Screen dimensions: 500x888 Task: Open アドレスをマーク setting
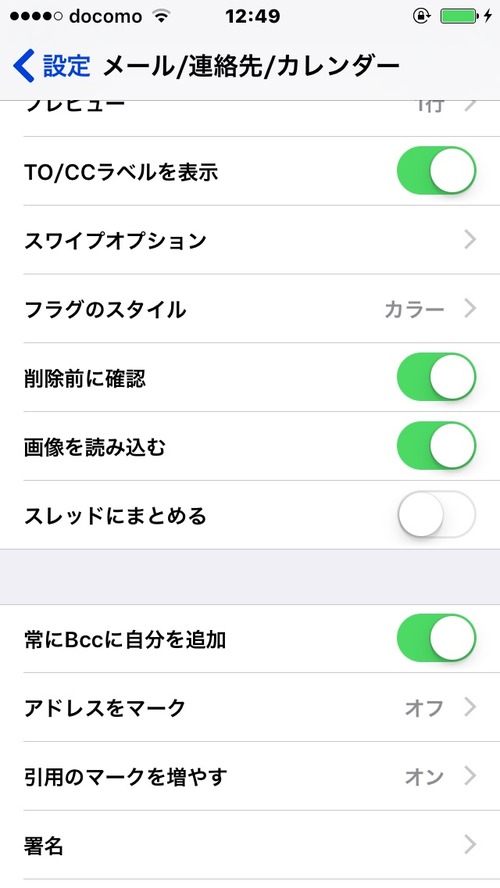point(250,707)
